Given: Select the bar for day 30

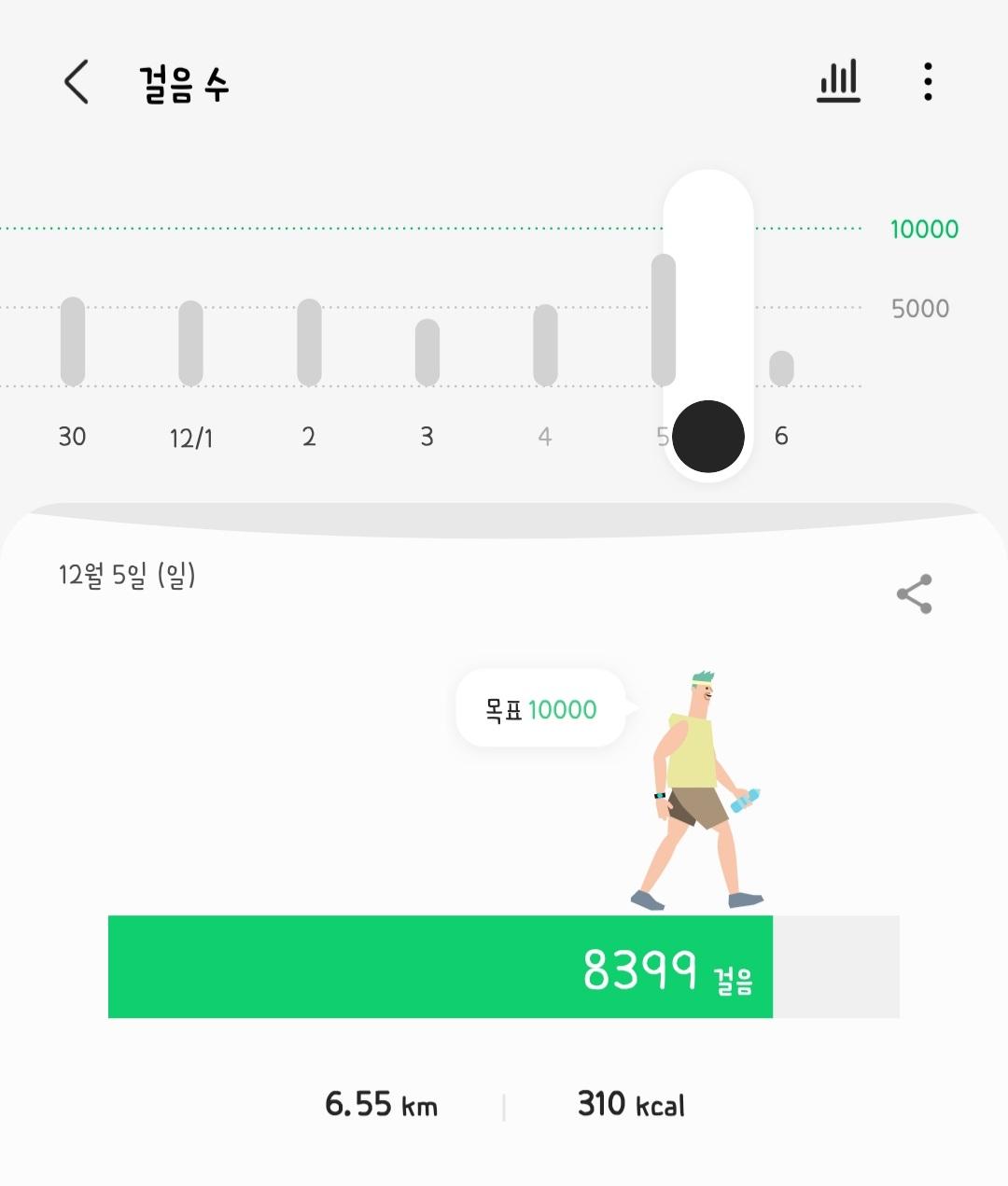Looking at the screenshot, I should 73,342.
